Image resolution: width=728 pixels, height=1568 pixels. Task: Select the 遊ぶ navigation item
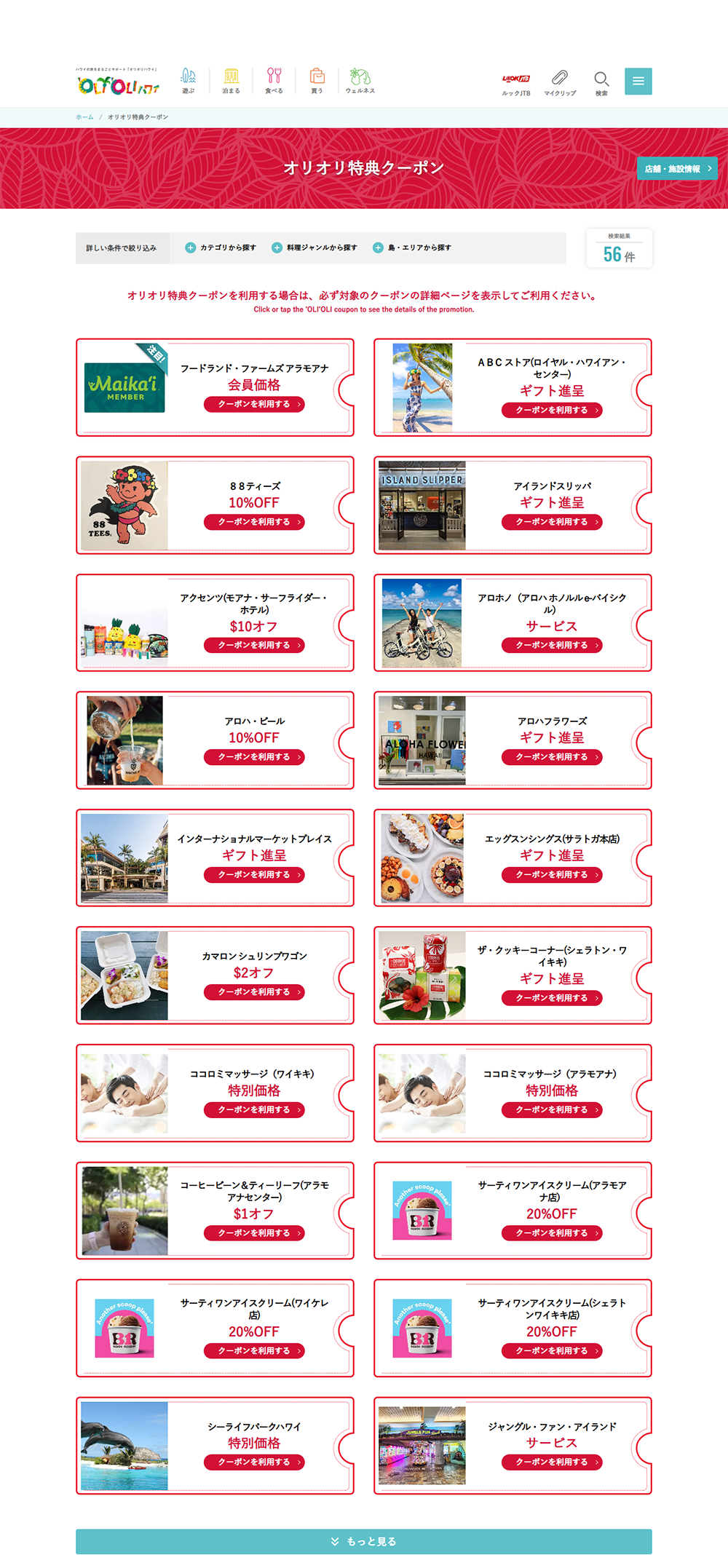pos(188,81)
